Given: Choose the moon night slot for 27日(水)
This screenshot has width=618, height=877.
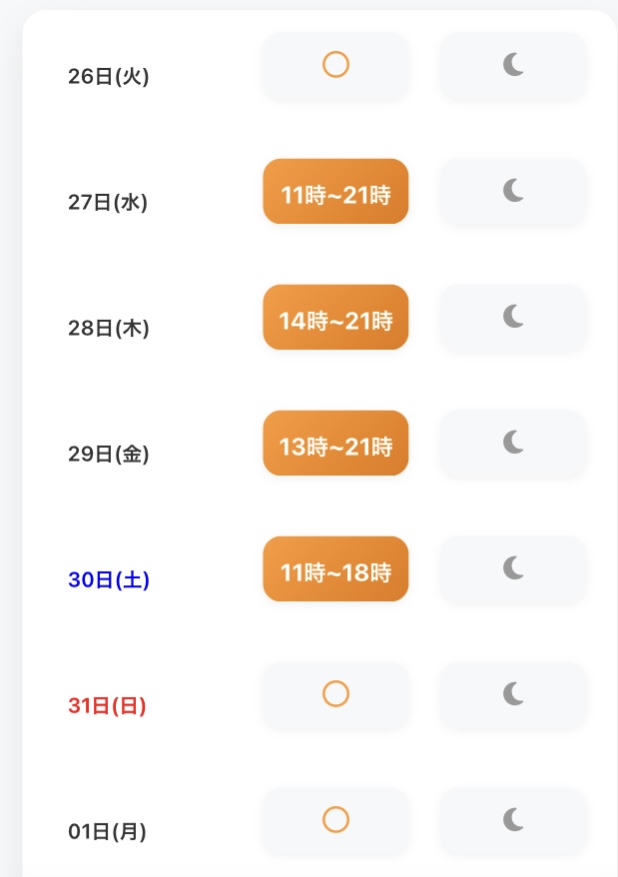Looking at the screenshot, I should pos(514,192).
